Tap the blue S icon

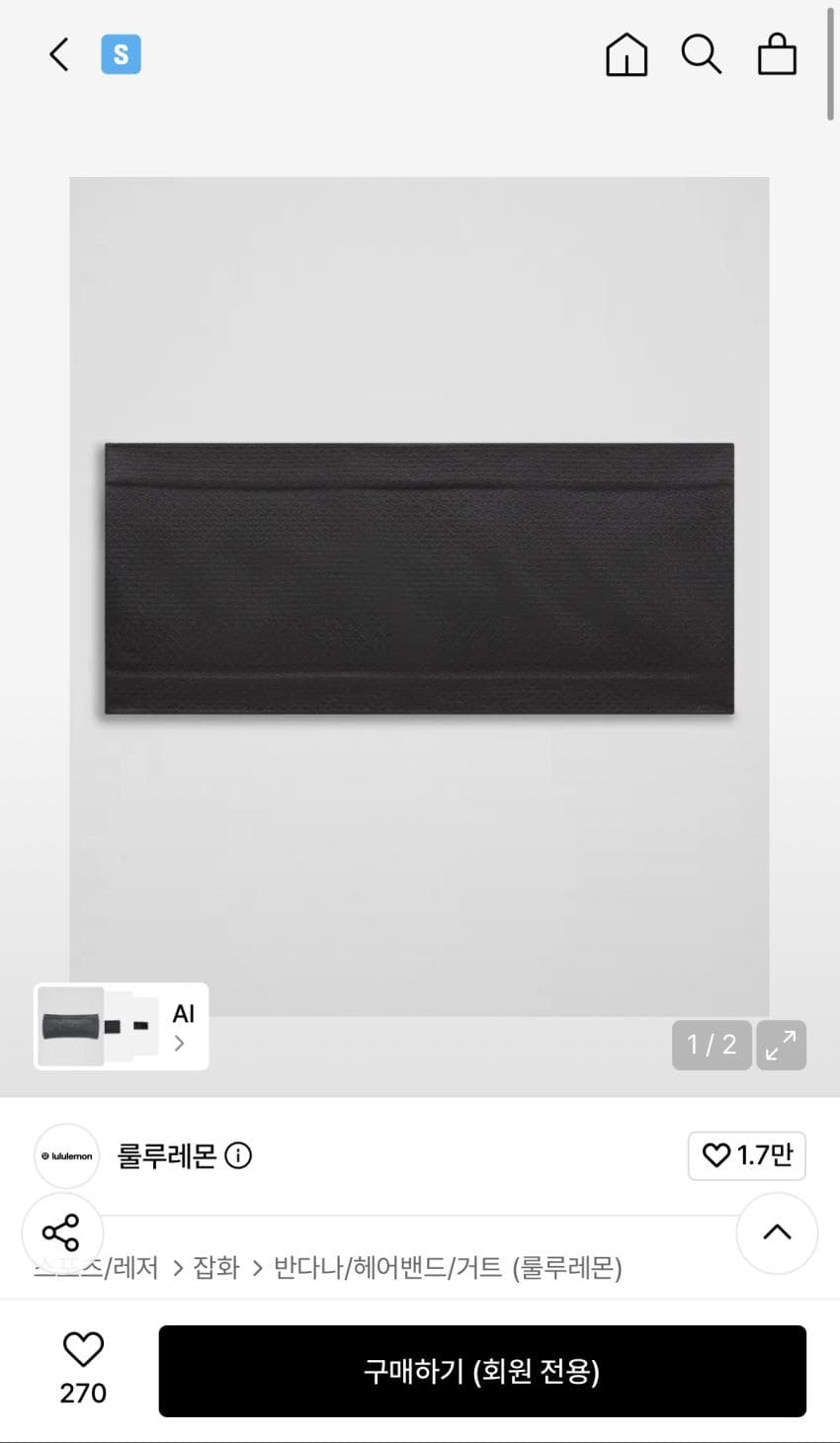pyautogui.click(x=121, y=54)
